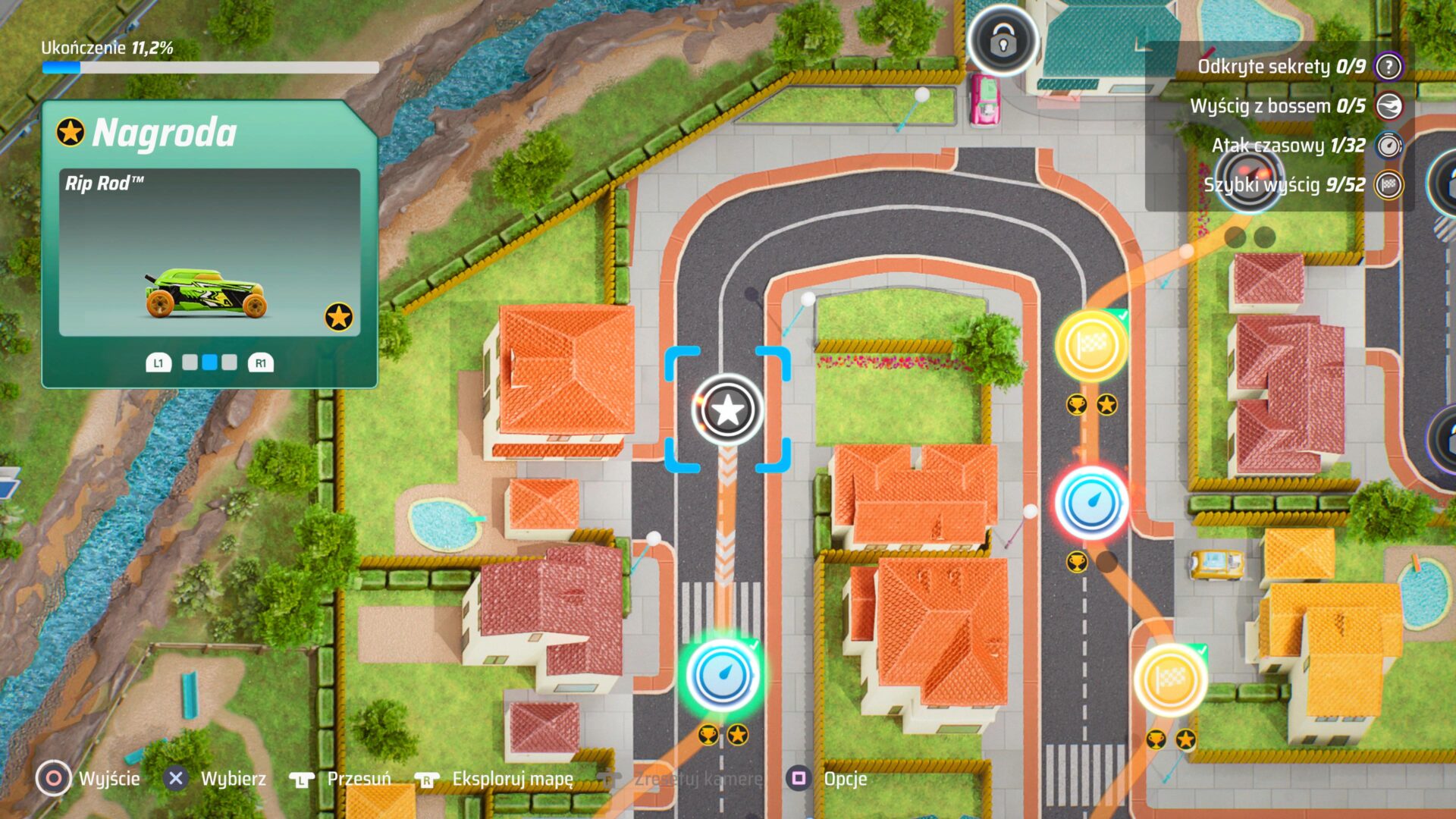Open yellow race node beside the yellow-roofed house
The width and height of the screenshot is (1456, 819).
coord(1170,679)
